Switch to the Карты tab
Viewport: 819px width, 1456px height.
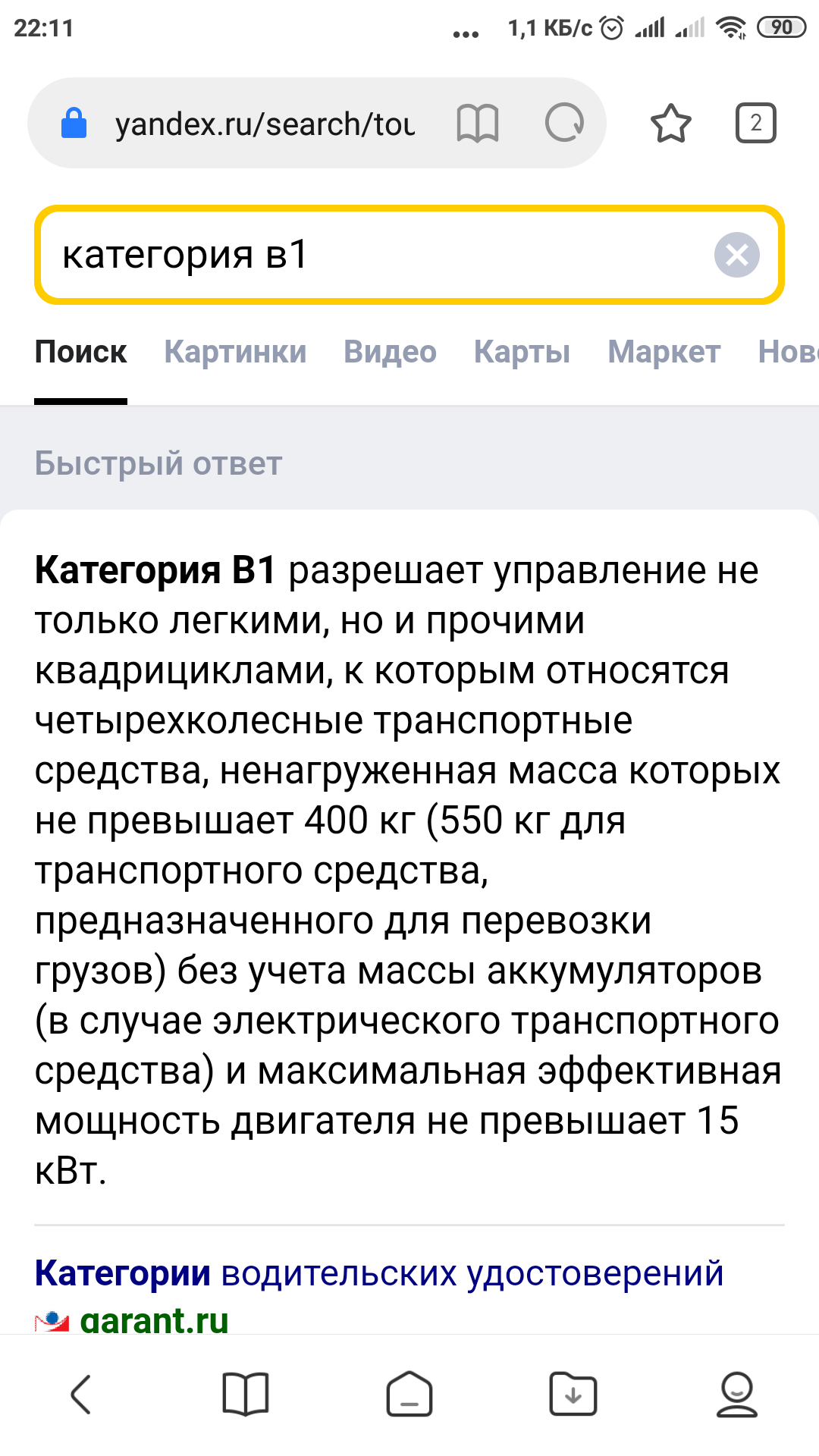click(x=522, y=352)
